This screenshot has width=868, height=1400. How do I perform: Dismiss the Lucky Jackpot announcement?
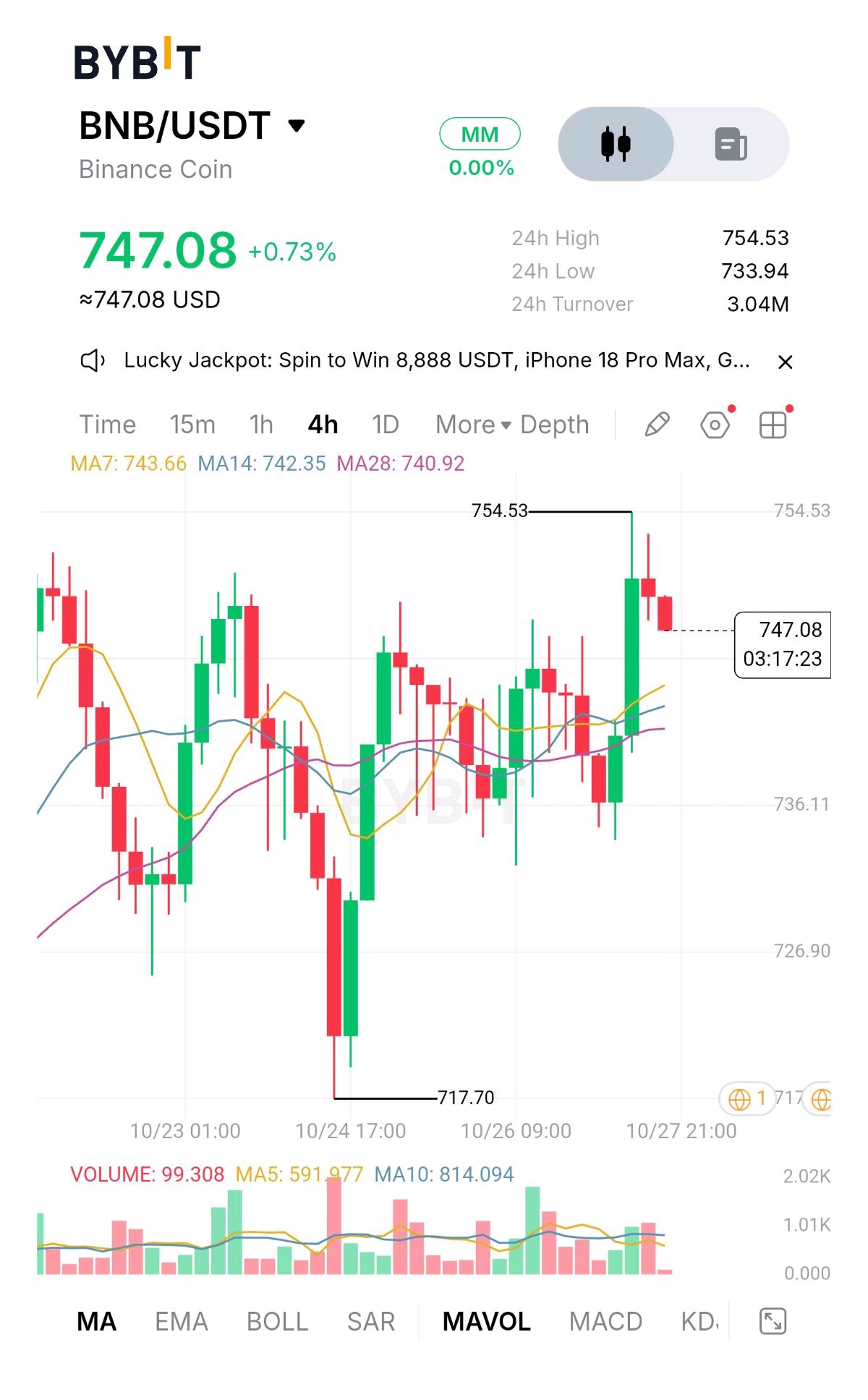[x=785, y=362]
